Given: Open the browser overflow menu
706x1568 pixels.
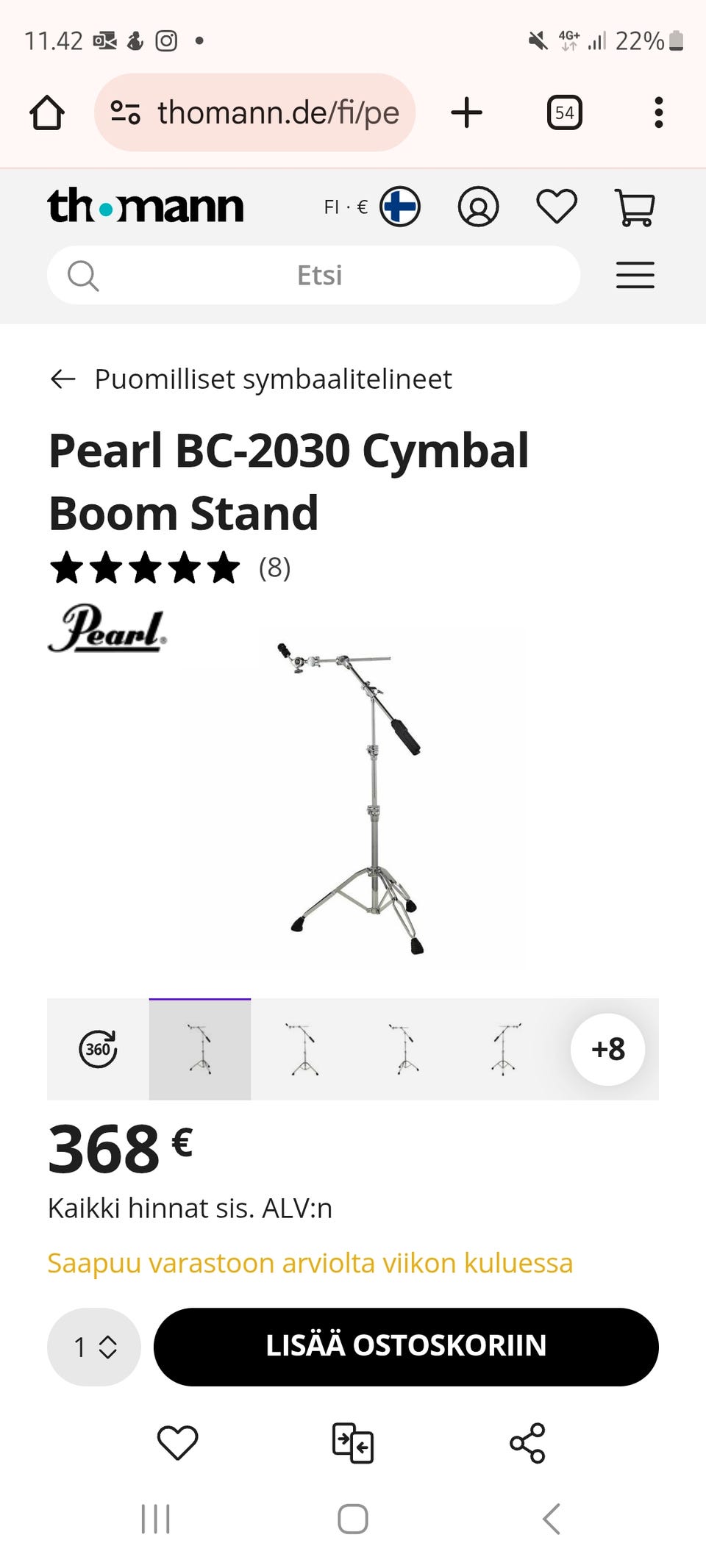Looking at the screenshot, I should click(x=658, y=113).
